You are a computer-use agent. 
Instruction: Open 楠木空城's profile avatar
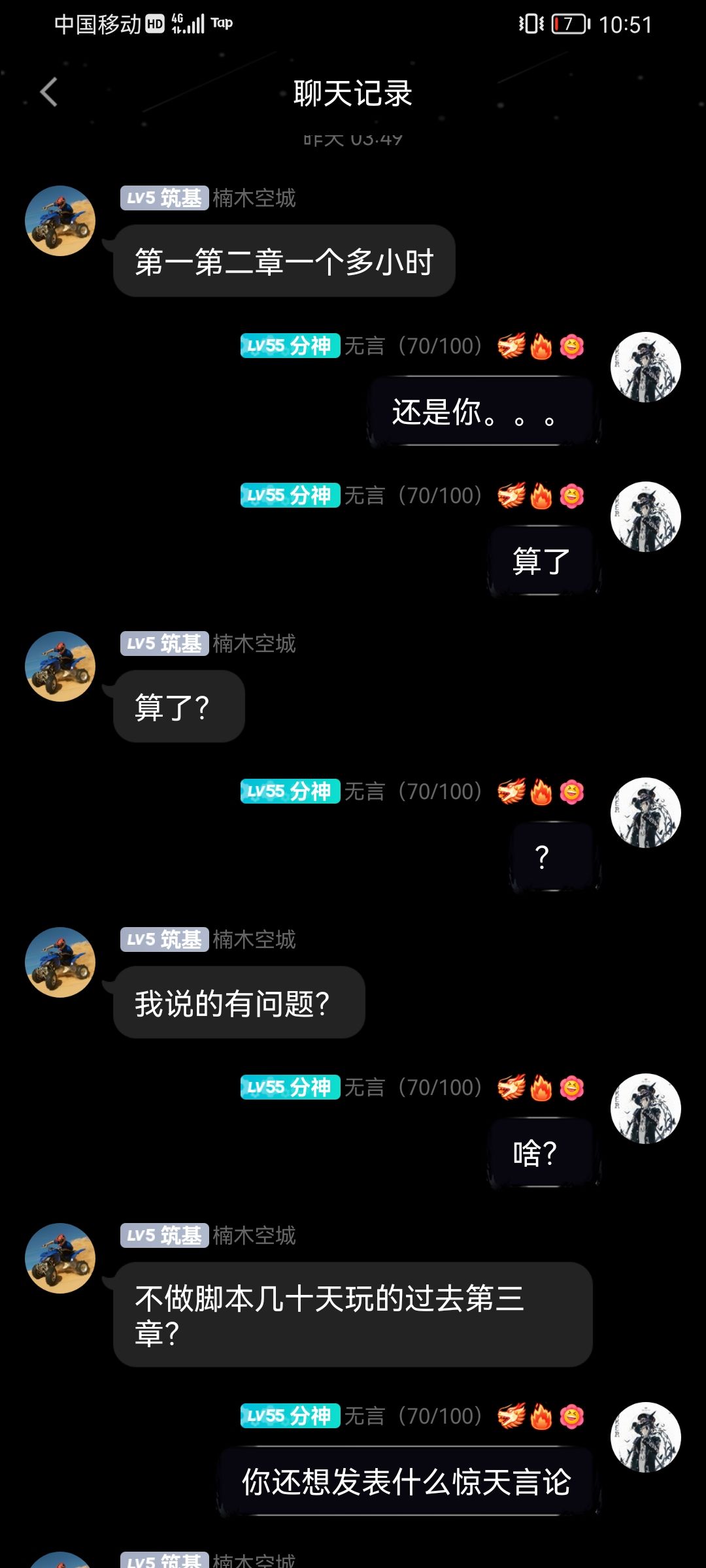click(x=60, y=221)
